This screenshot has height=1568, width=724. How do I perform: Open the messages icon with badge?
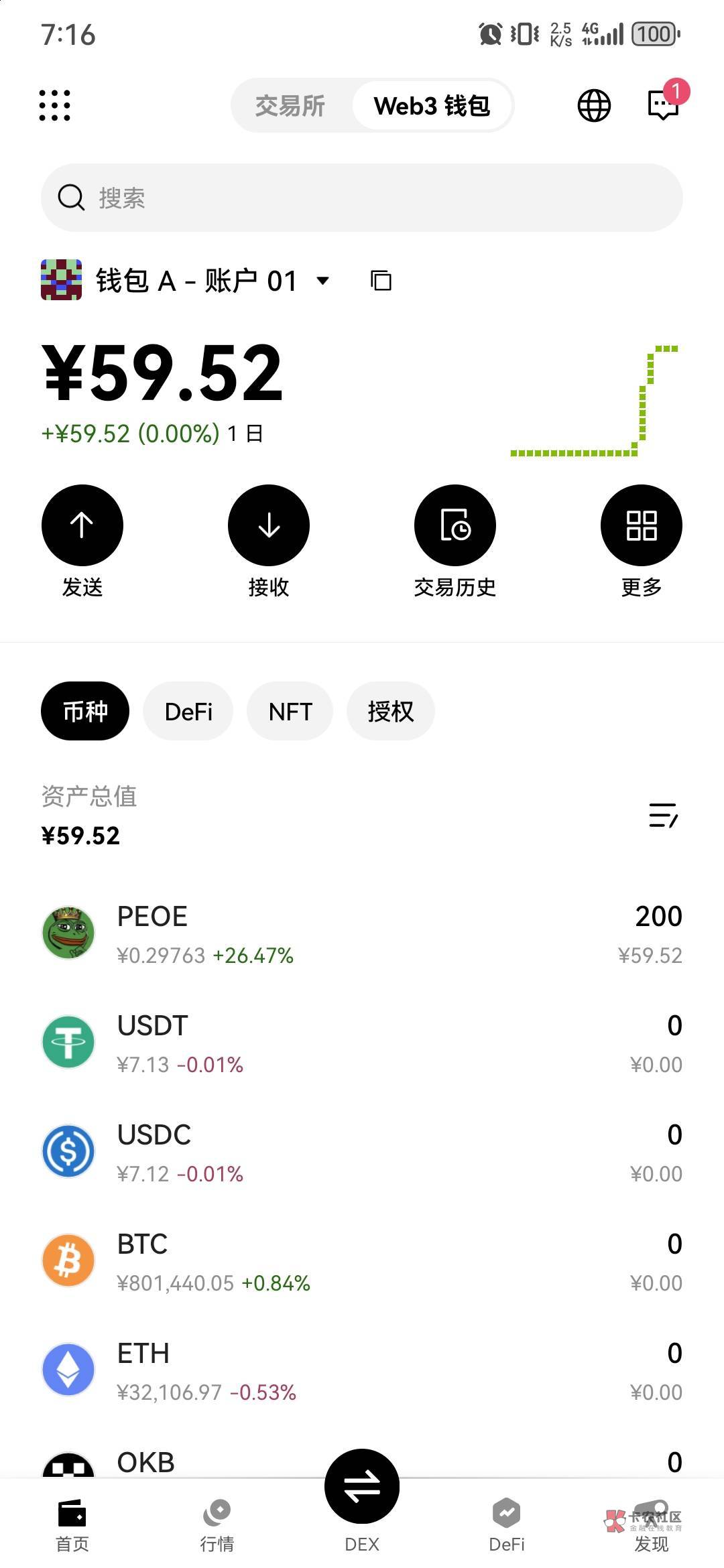(x=663, y=105)
